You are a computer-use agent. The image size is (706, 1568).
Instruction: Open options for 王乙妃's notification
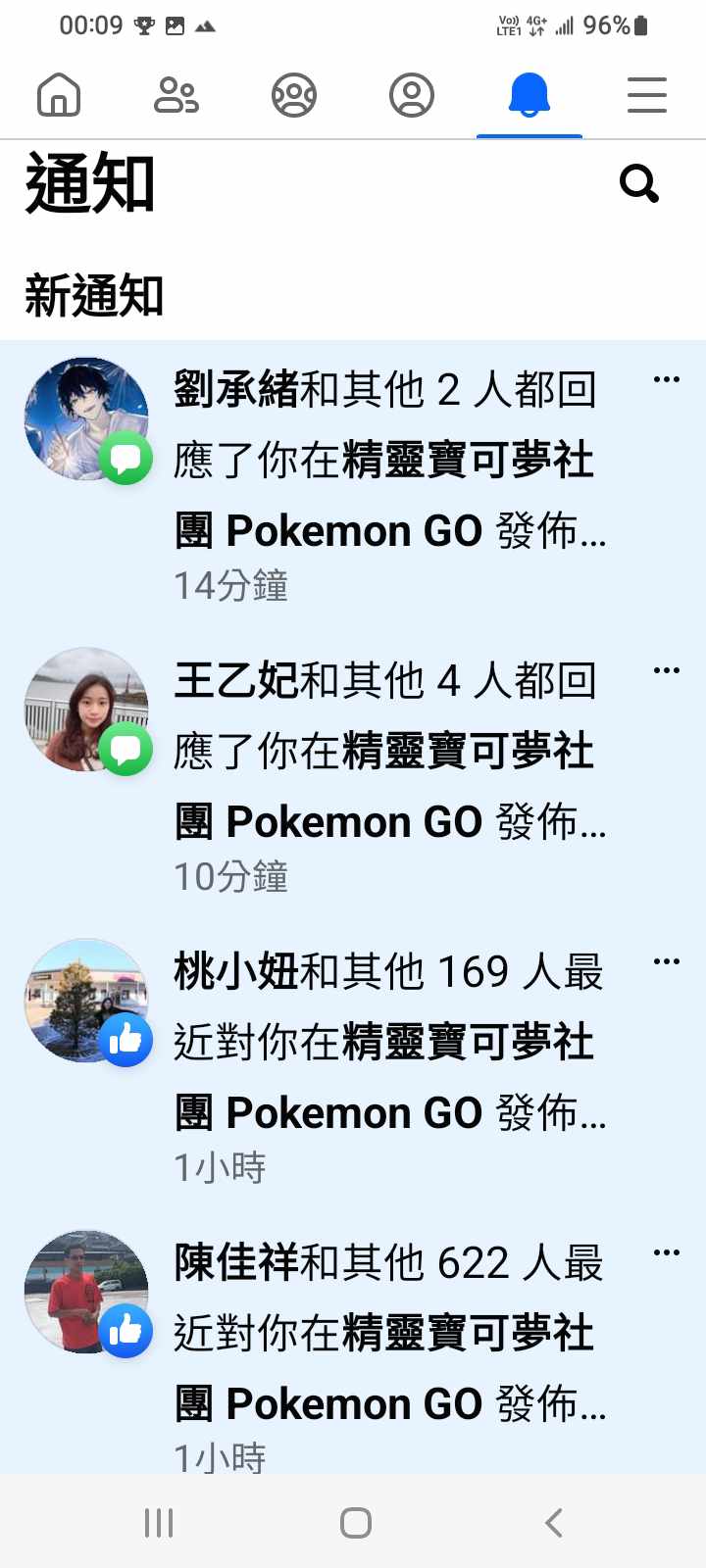coord(667,670)
